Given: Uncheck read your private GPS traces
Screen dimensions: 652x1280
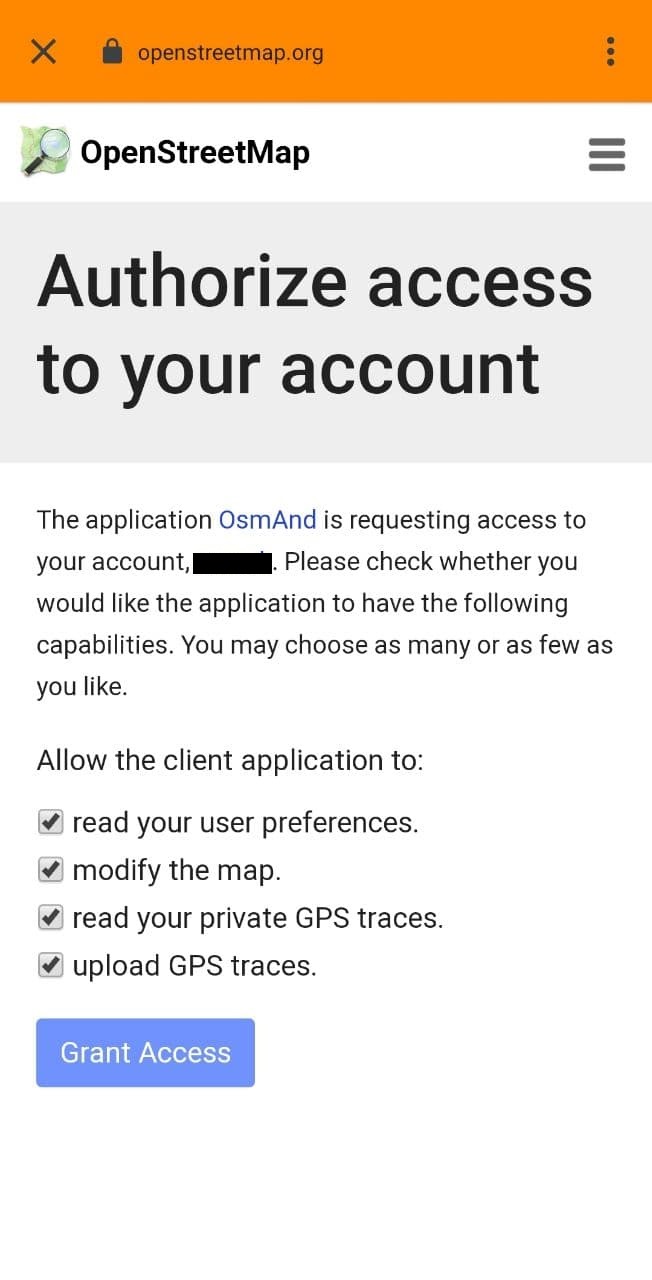Looking at the screenshot, I should pos(51,918).
